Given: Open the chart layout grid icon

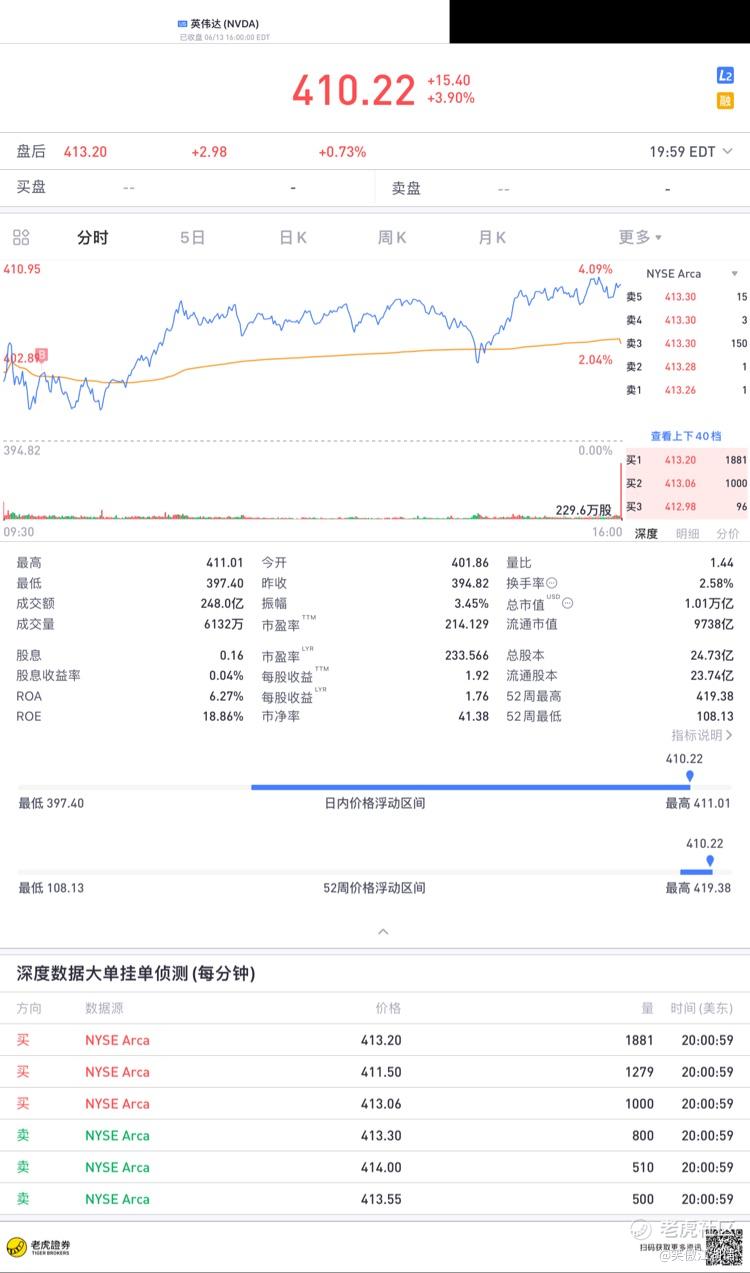Looking at the screenshot, I should click(x=21, y=237).
